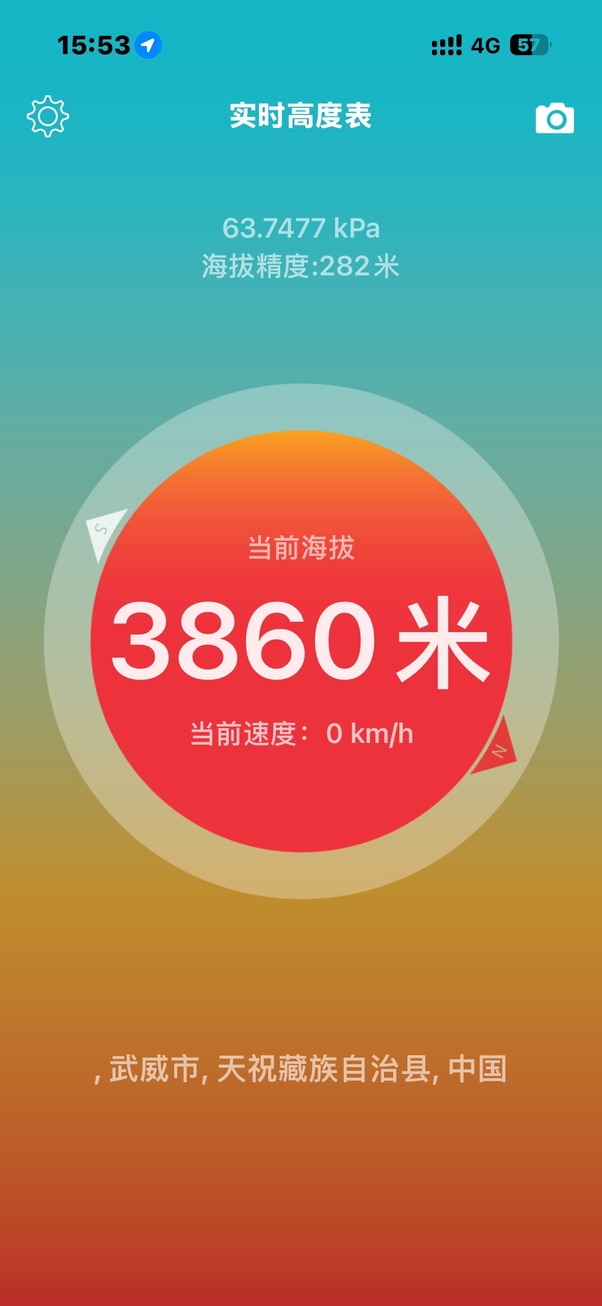The height and width of the screenshot is (1306, 602).
Task: Open the settings gear
Action: tap(47, 117)
